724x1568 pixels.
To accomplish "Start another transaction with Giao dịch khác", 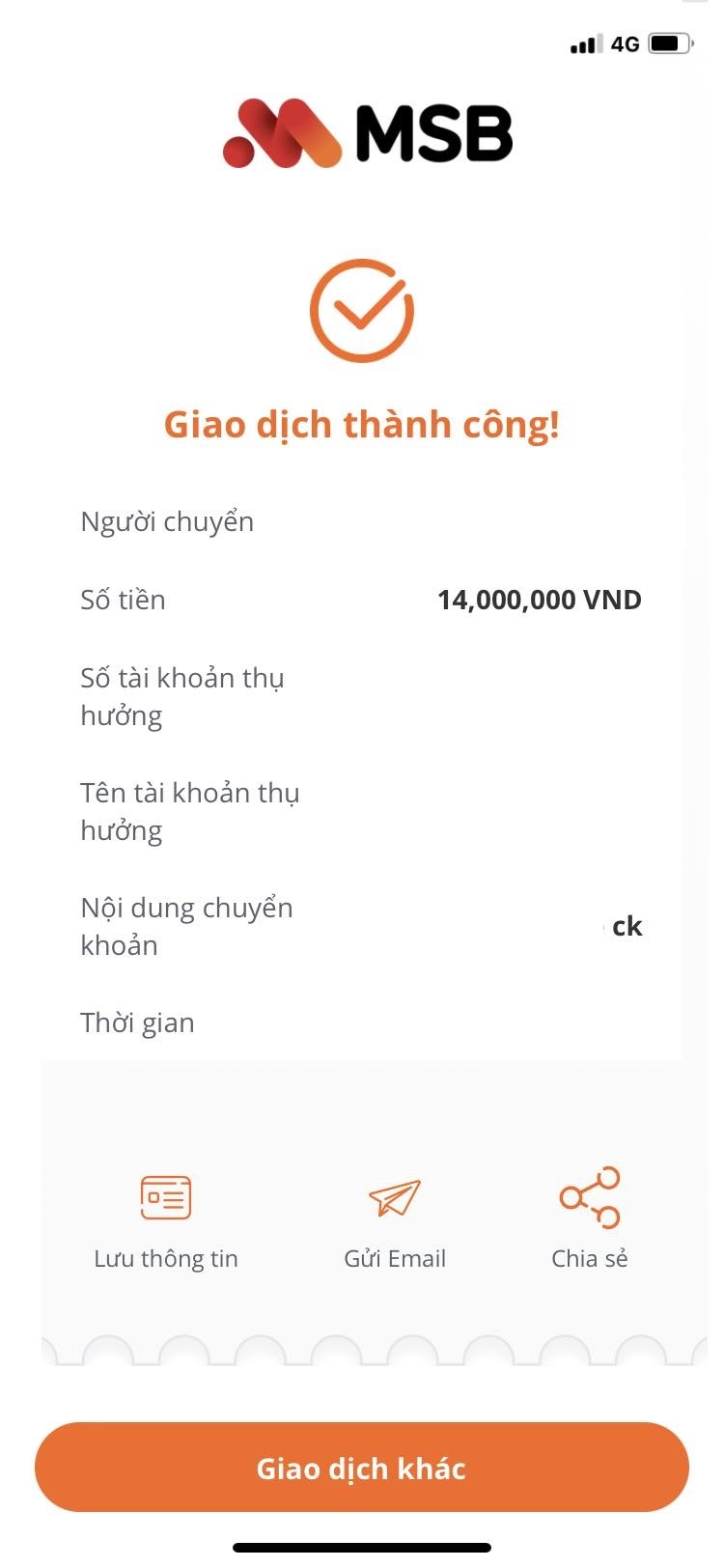I will [x=361, y=1468].
